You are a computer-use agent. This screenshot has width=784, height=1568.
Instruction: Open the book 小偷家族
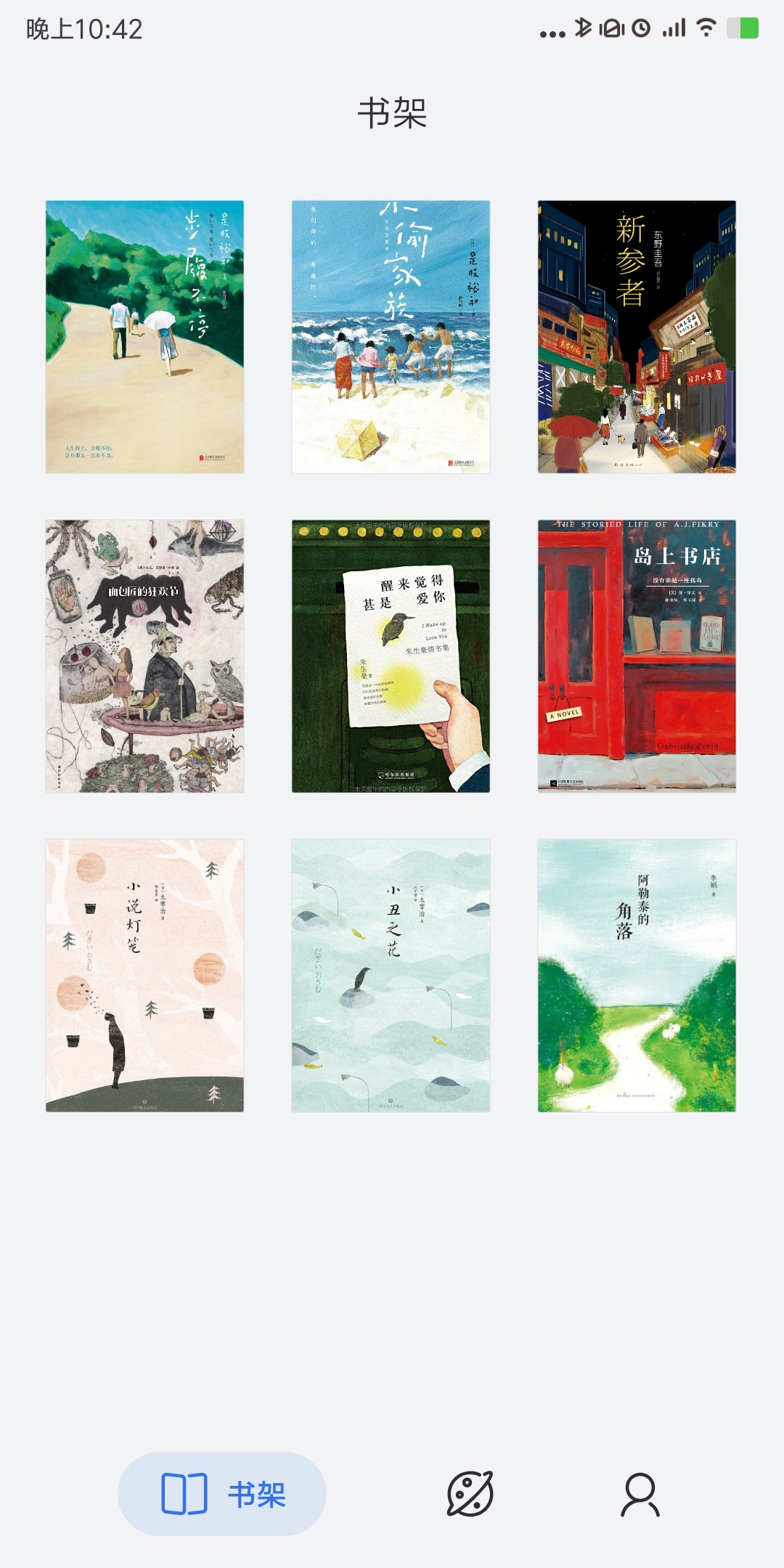coord(391,337)
